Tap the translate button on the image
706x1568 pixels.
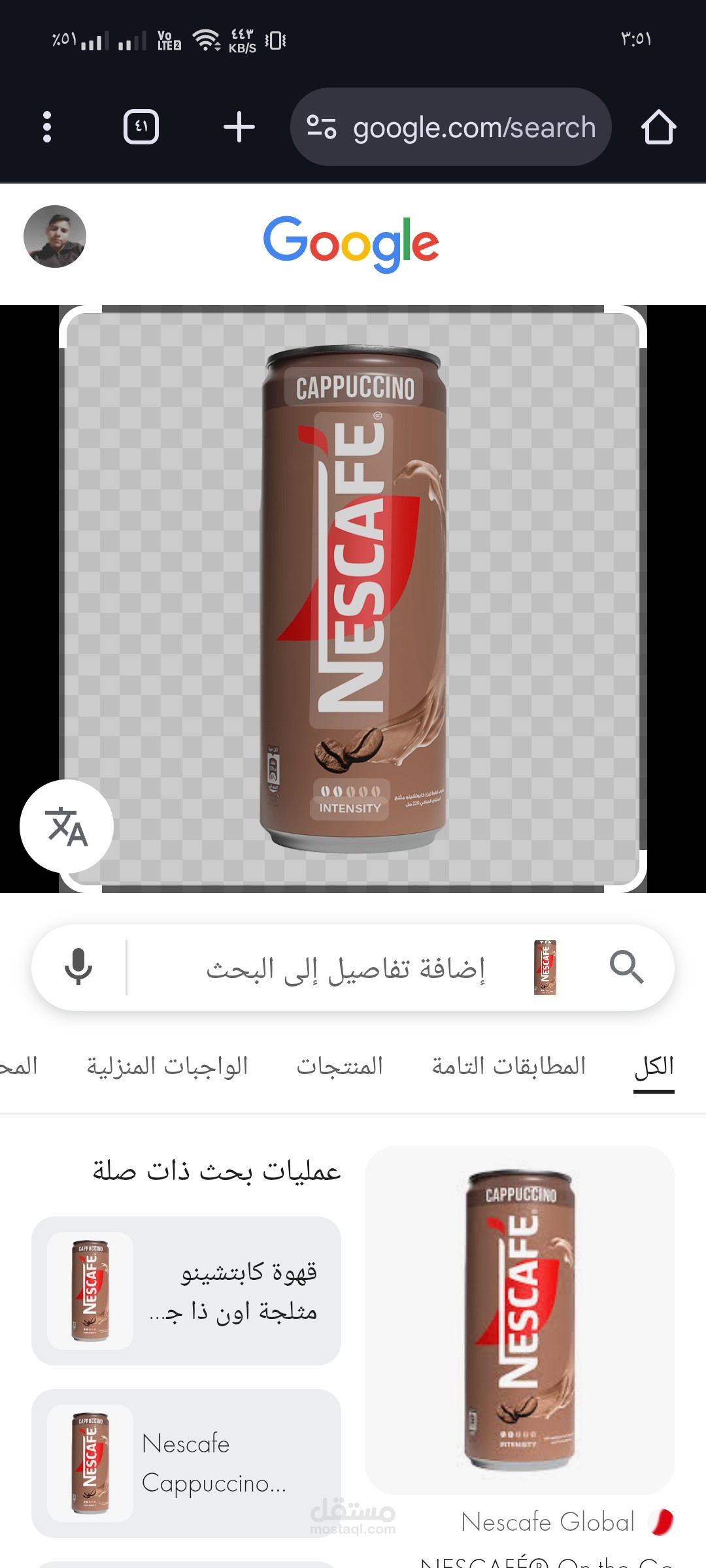[67, 826]
